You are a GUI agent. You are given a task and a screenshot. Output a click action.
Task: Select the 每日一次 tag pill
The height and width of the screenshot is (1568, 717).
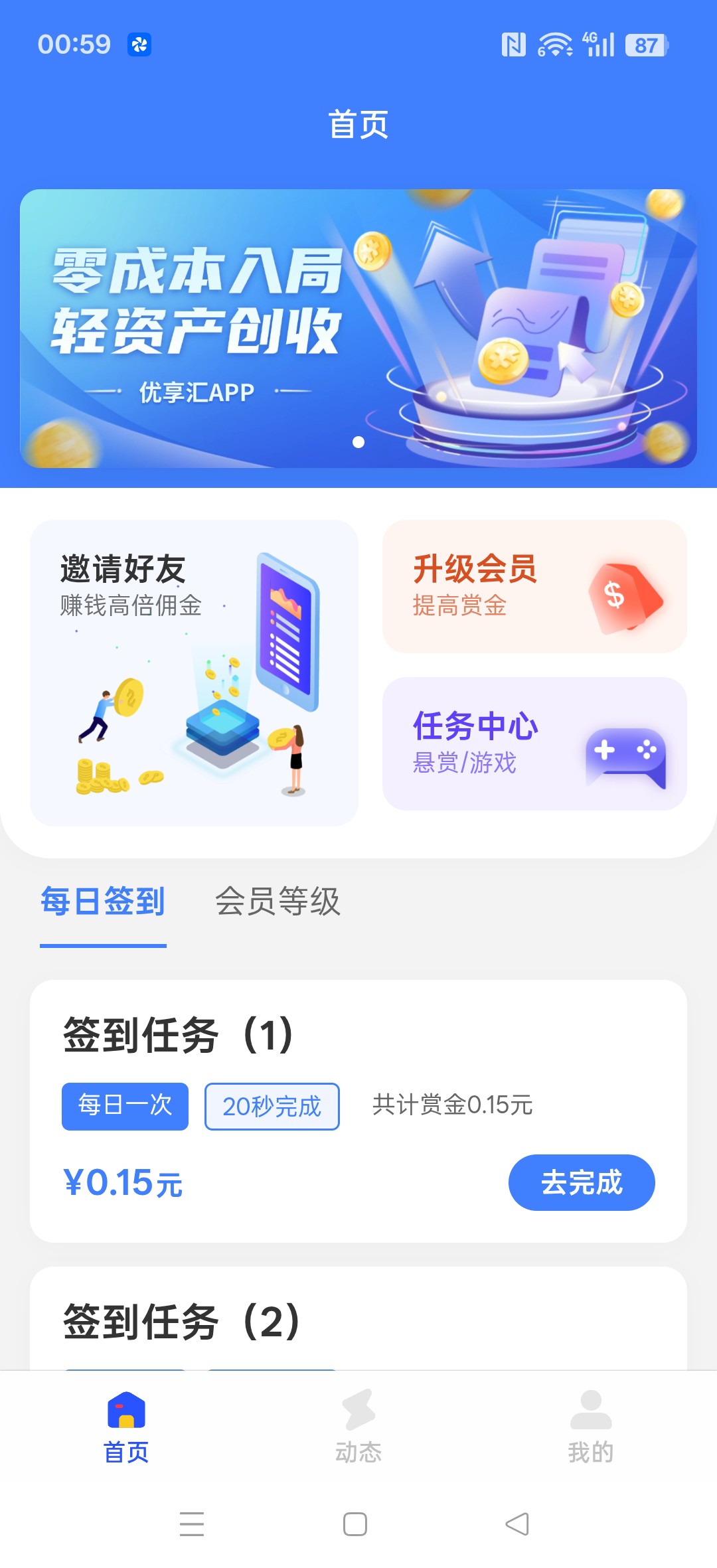coord(125,1106)
